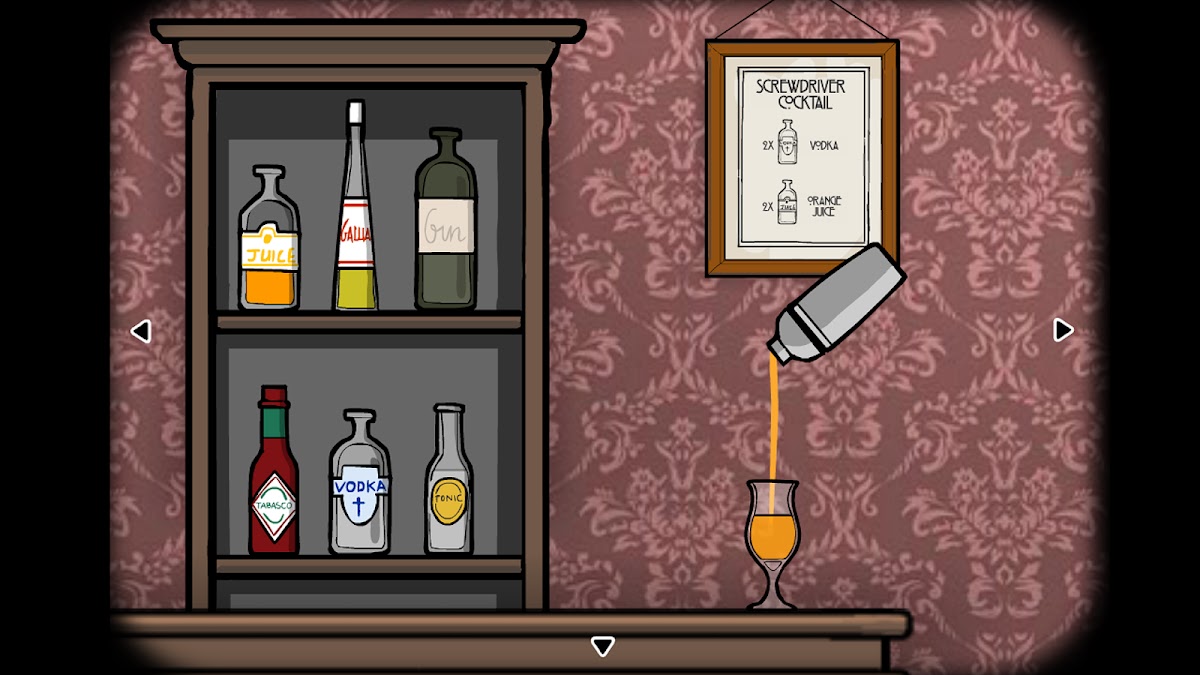Go to the room on the right
This screenshot has width=1200, height=675.
(x=1063, y=330)
